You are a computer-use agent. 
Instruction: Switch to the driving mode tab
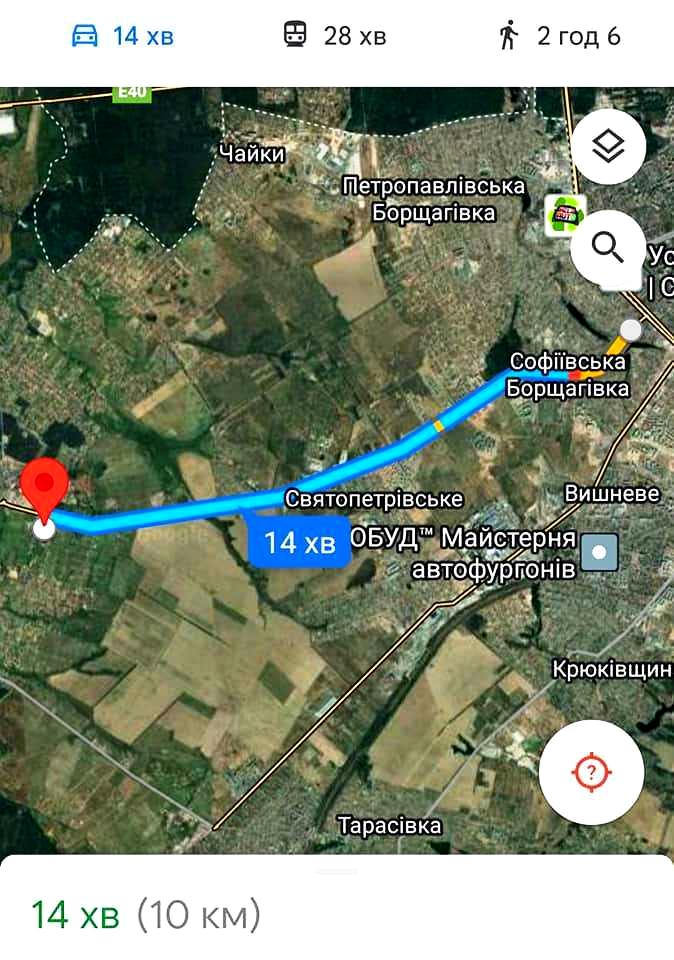click(122, 37)
